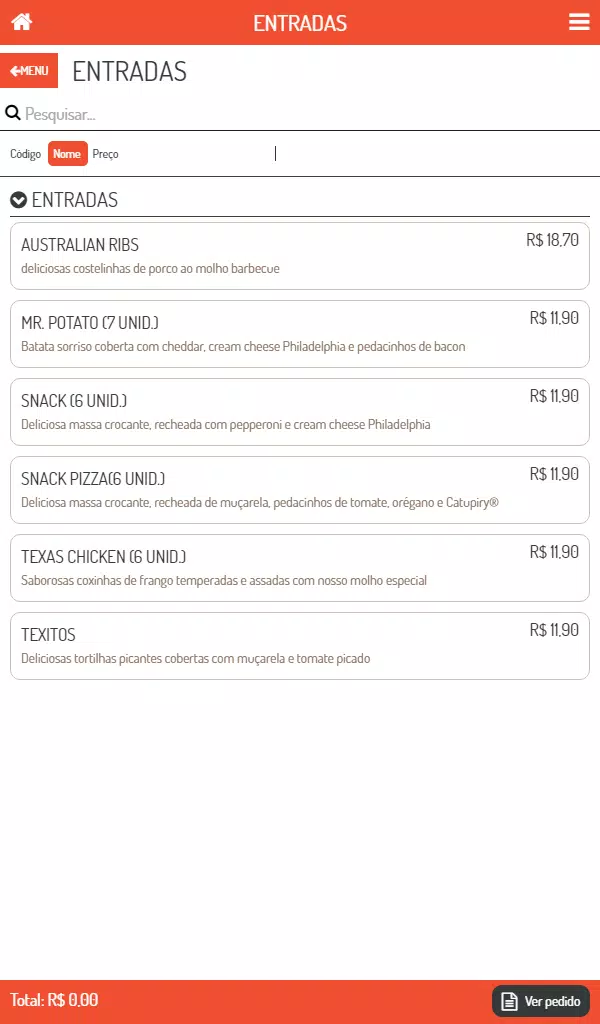This screenshot has height=1024, width=600.
Task: Open the Australian Ribs item
Action: point(300,256)
